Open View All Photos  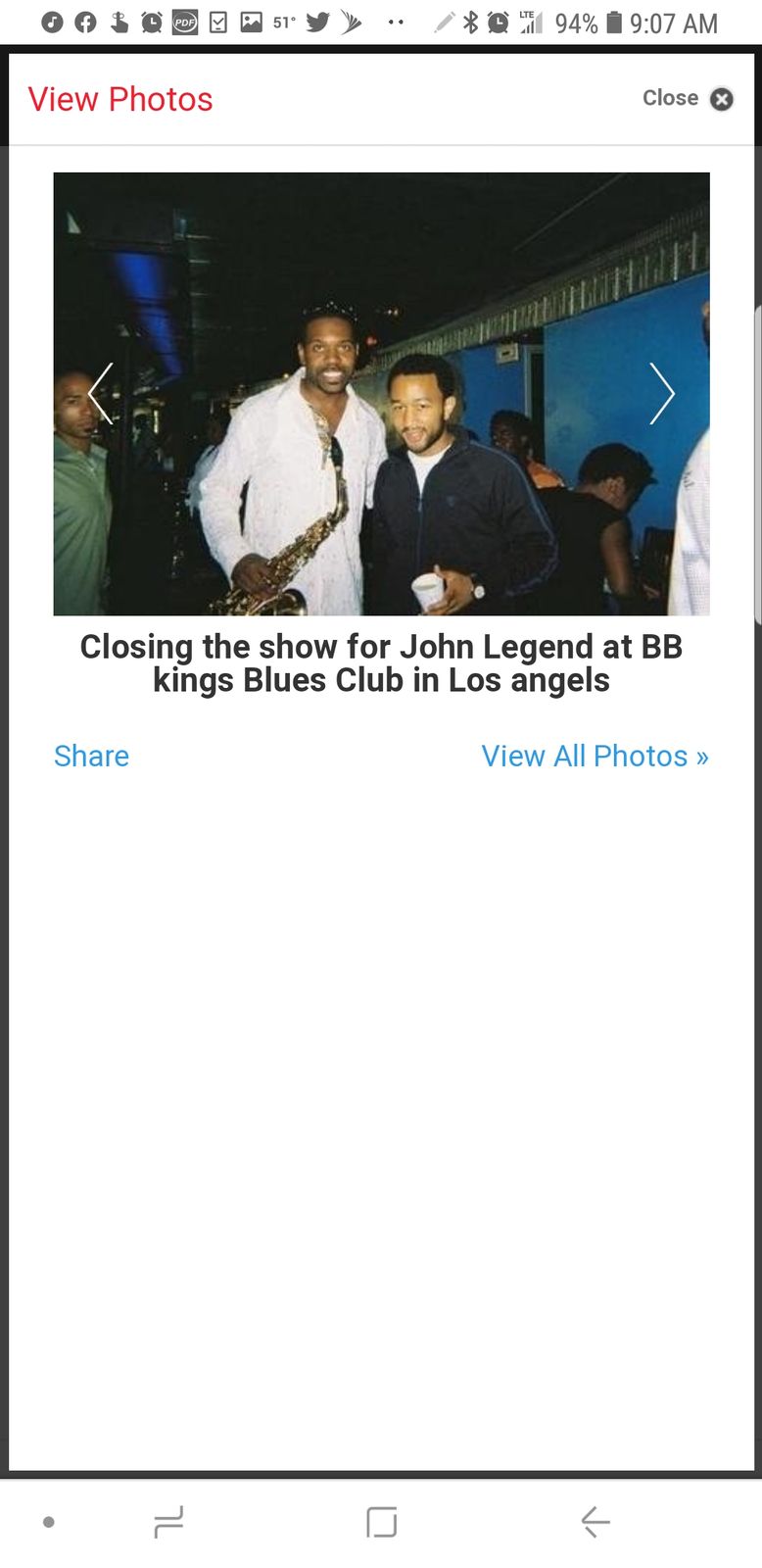tap(595, 756)
